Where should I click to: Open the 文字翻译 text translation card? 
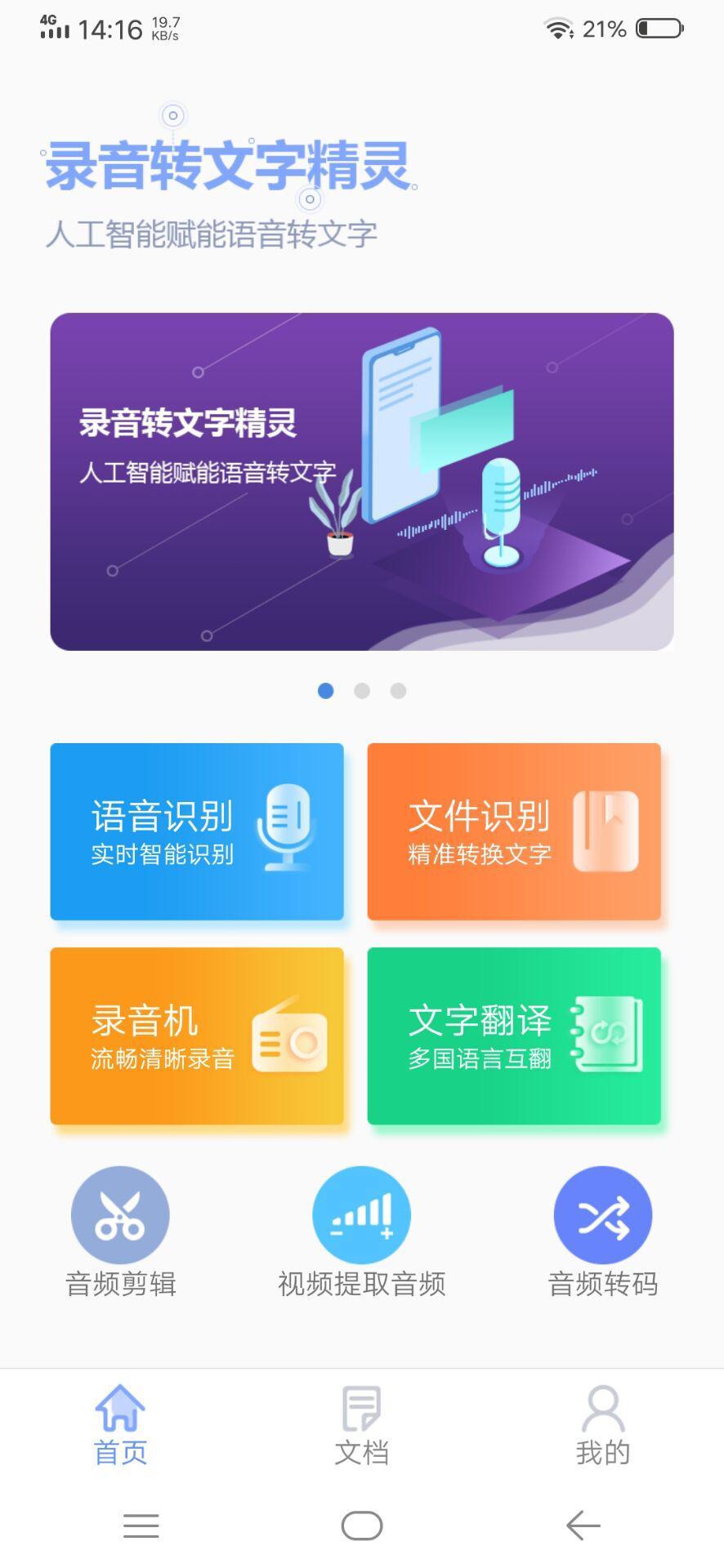(x=514, y=1036)
